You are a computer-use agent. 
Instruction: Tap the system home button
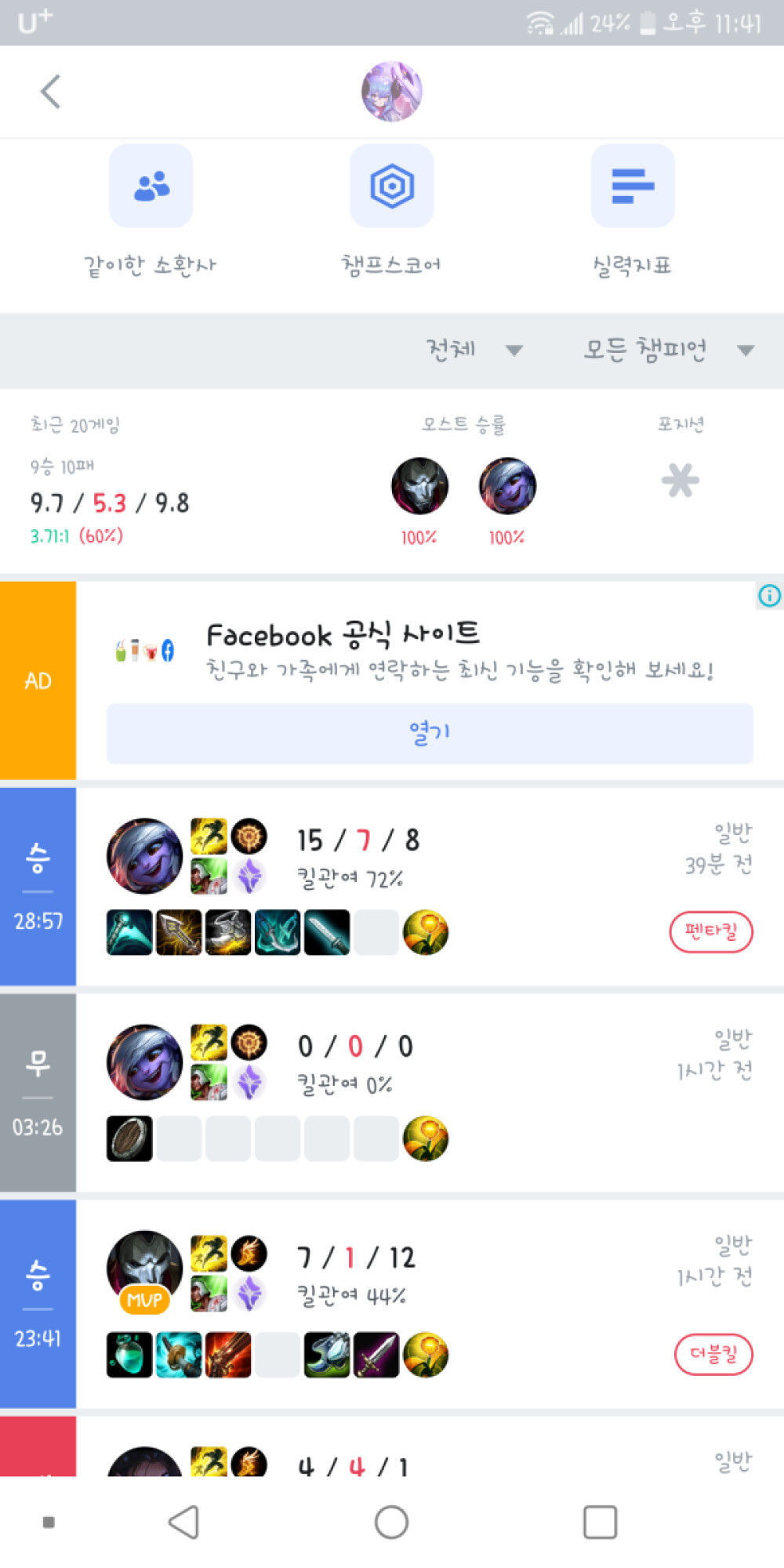point(391,1523)
